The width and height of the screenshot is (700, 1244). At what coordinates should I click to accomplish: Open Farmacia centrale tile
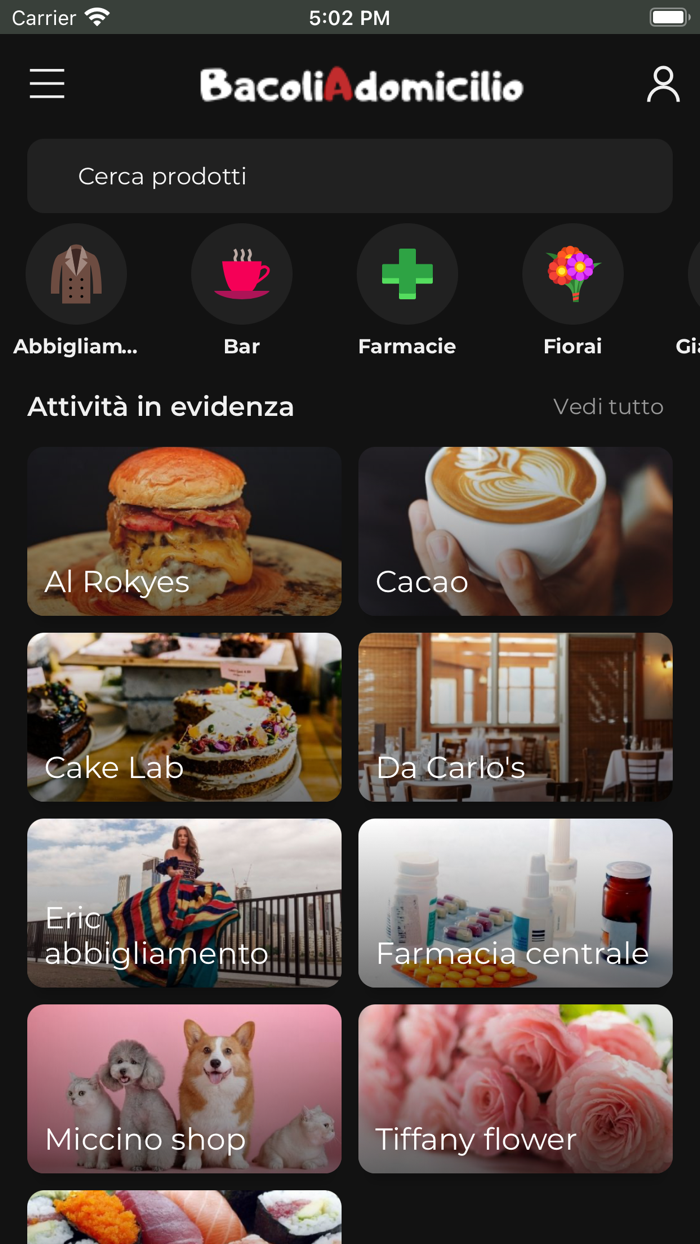tap(515, 903)
